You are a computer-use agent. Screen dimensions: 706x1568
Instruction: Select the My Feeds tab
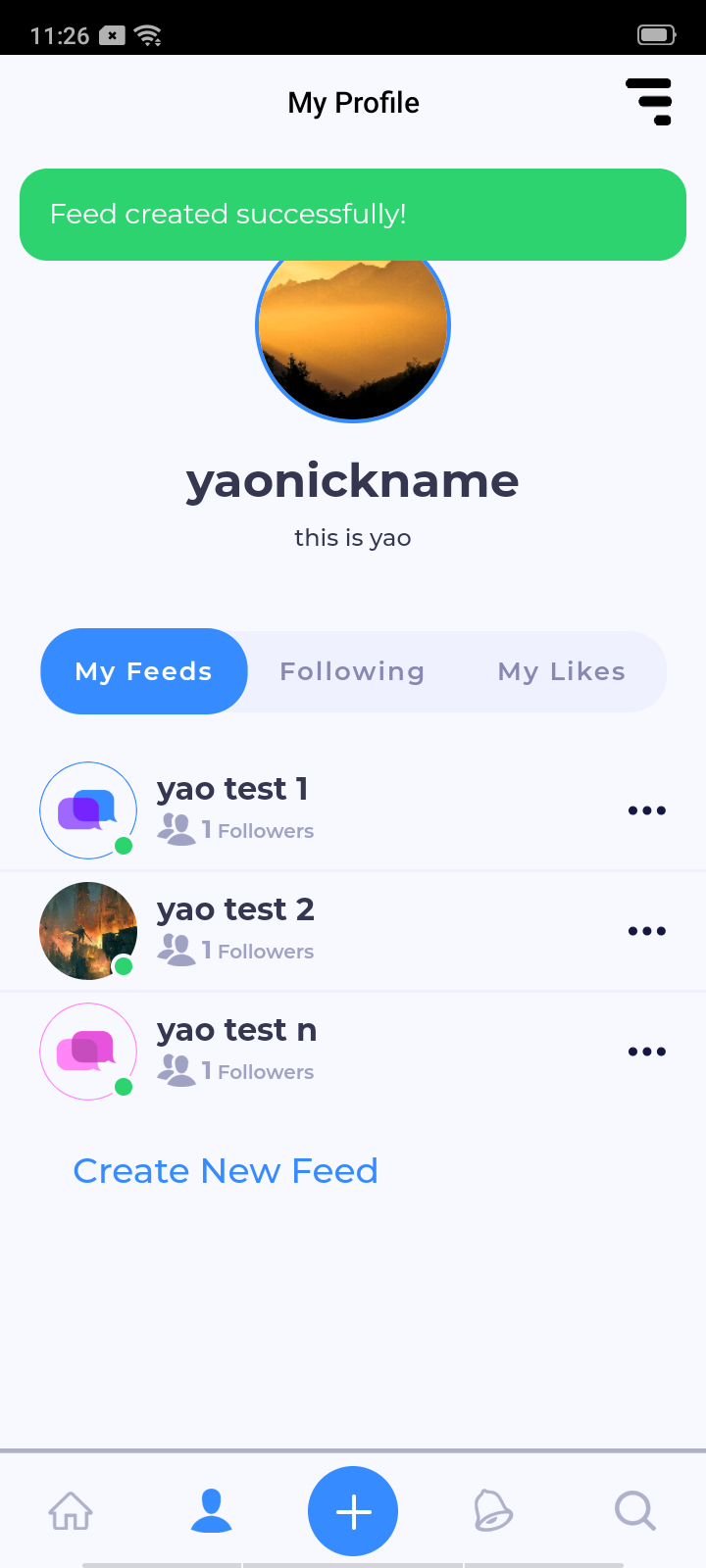coord(144,671)
